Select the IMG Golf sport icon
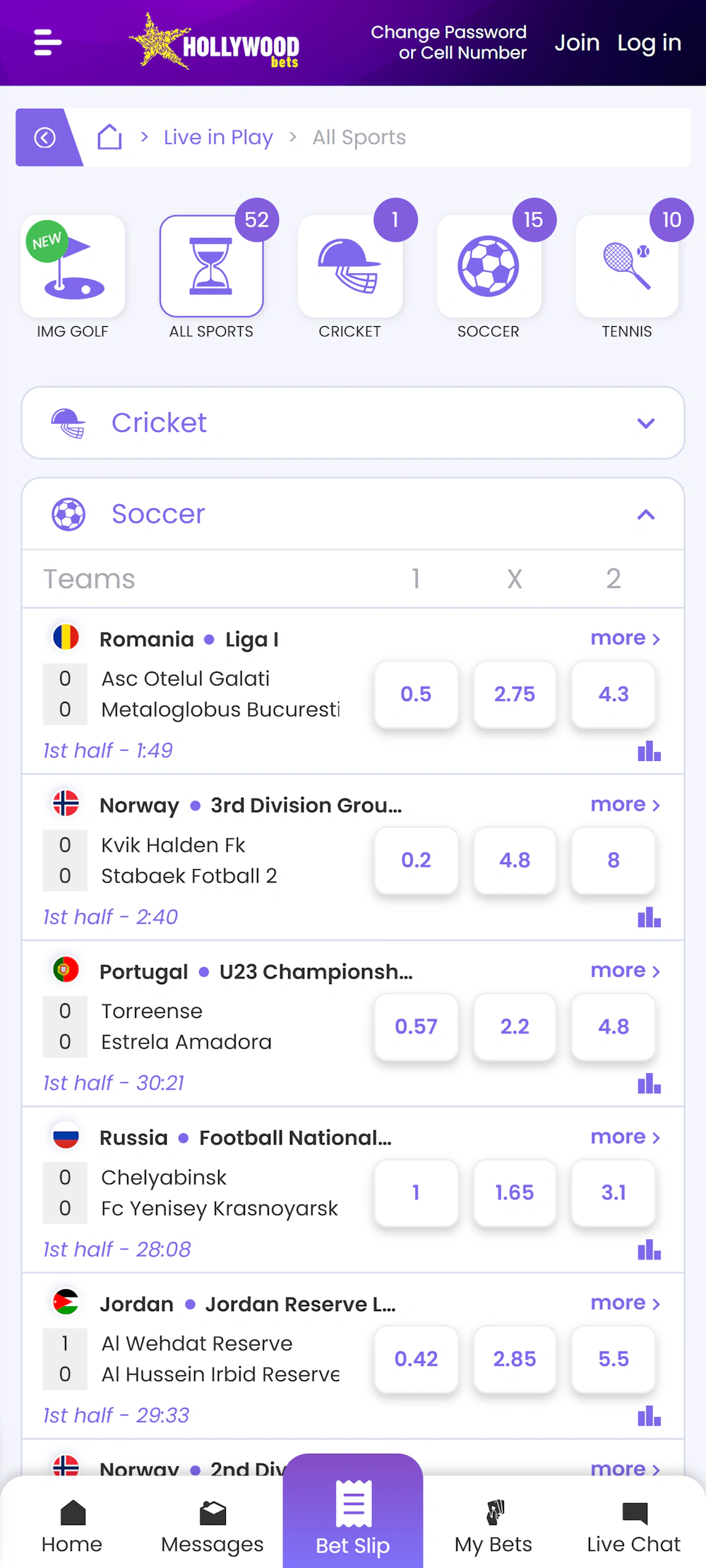The width and height of the screenshot is (706, 1568). coord(72,266)
